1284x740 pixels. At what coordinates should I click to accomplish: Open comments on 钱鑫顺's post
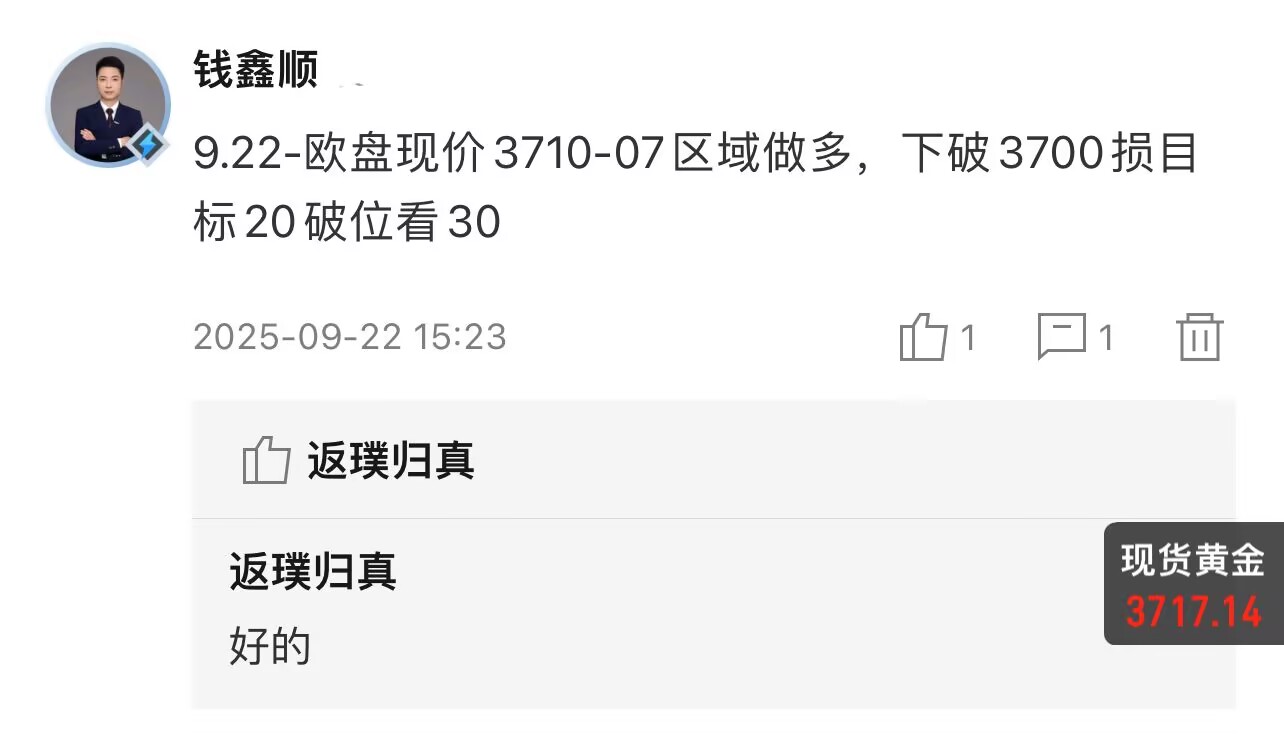pyautogui.click(x=1062, y=337)
